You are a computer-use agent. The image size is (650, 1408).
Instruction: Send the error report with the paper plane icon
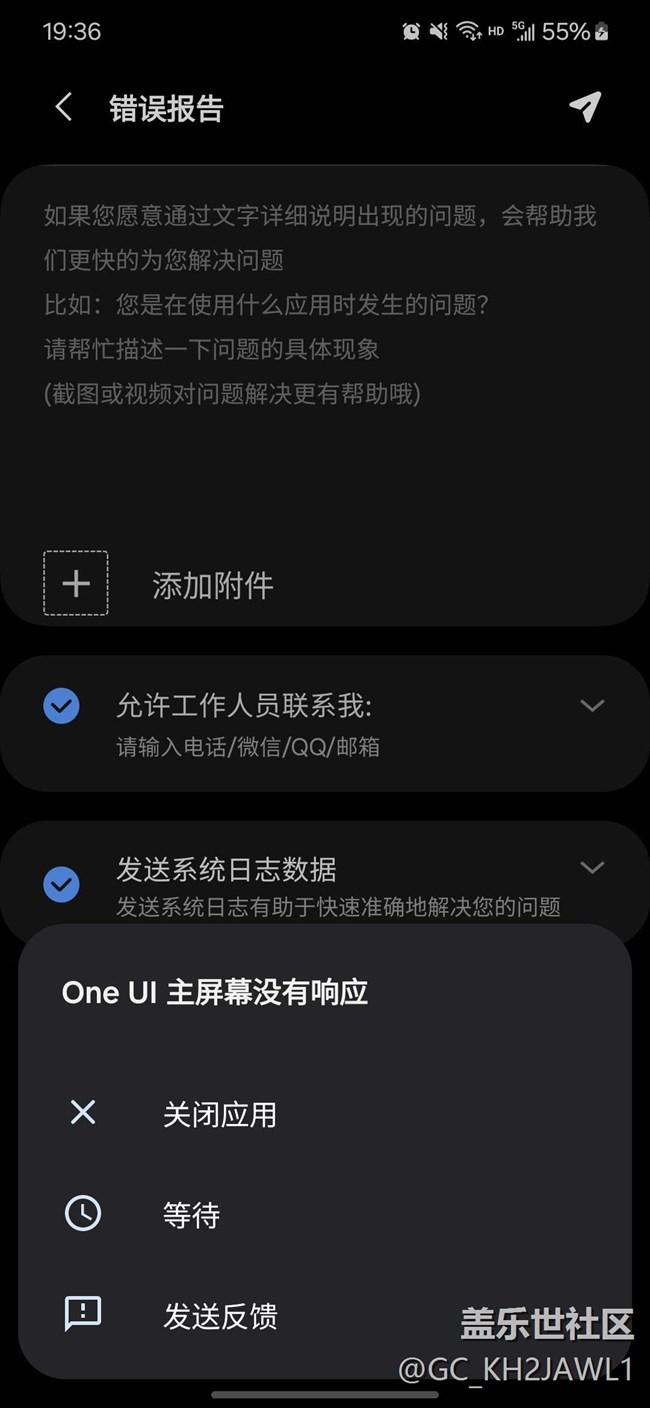[585, 107]
